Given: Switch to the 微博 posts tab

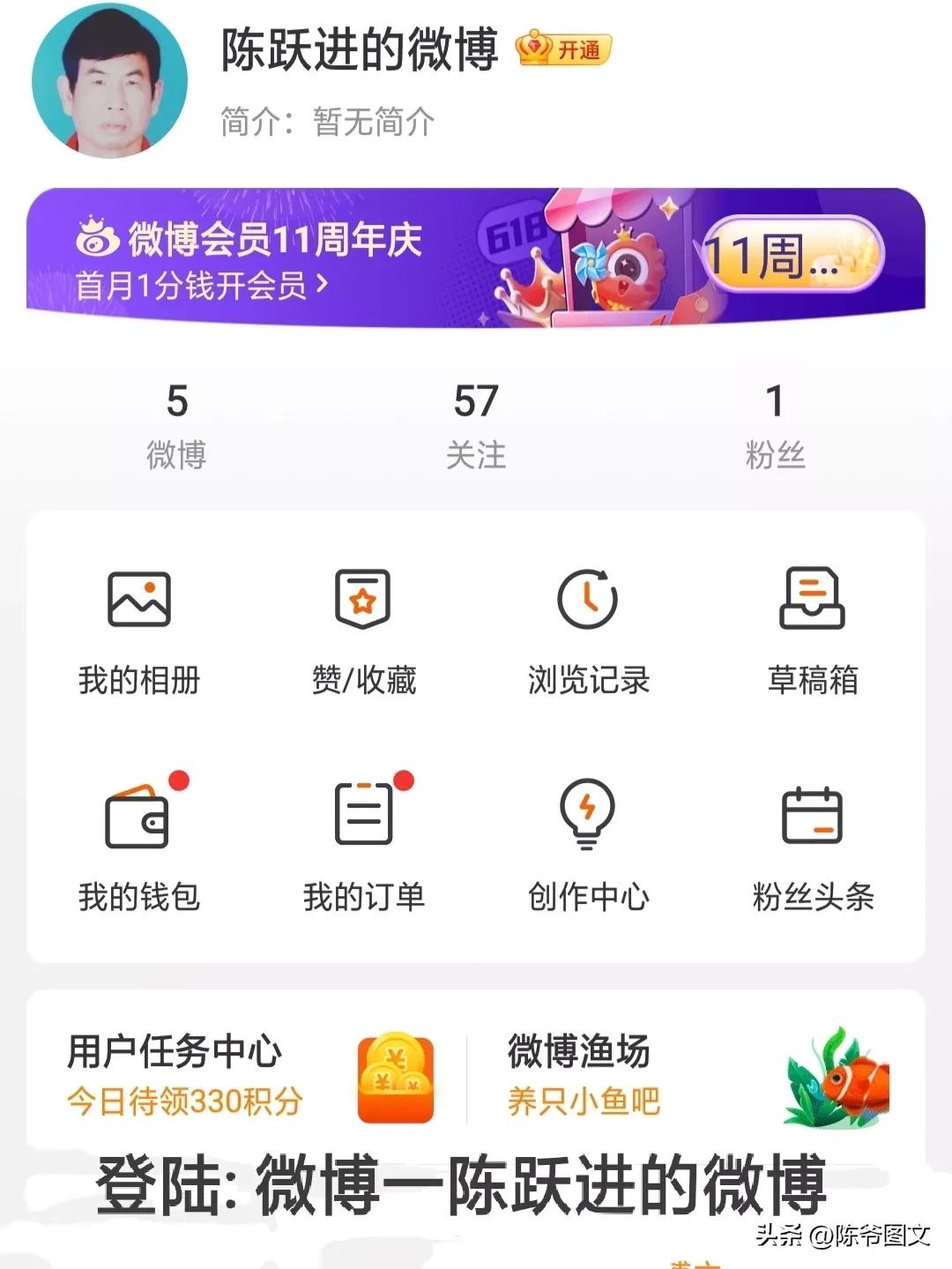Looking at the screenshot, I should 176,423.
